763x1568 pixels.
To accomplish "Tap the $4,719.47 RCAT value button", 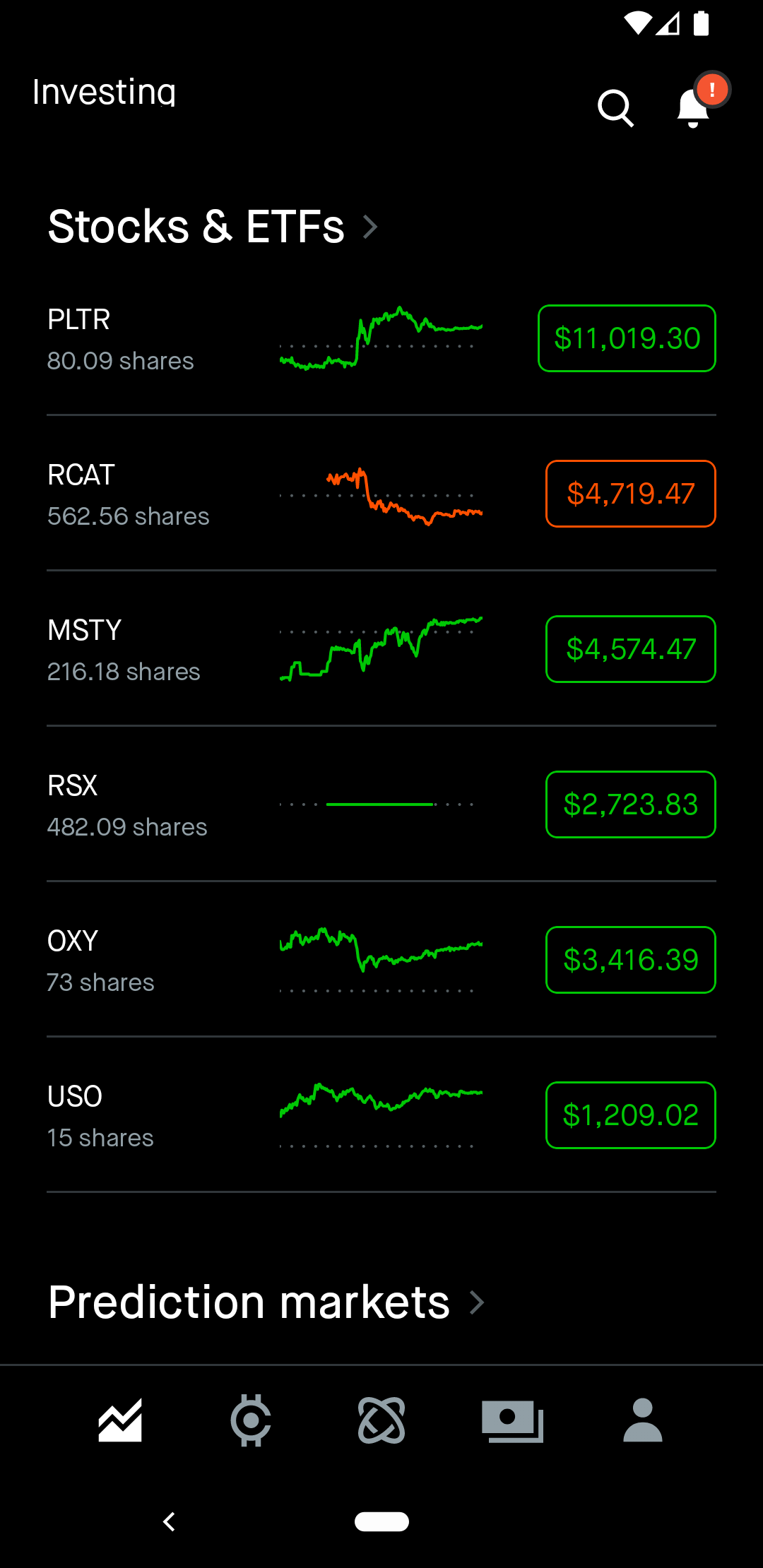I will 631,494.
